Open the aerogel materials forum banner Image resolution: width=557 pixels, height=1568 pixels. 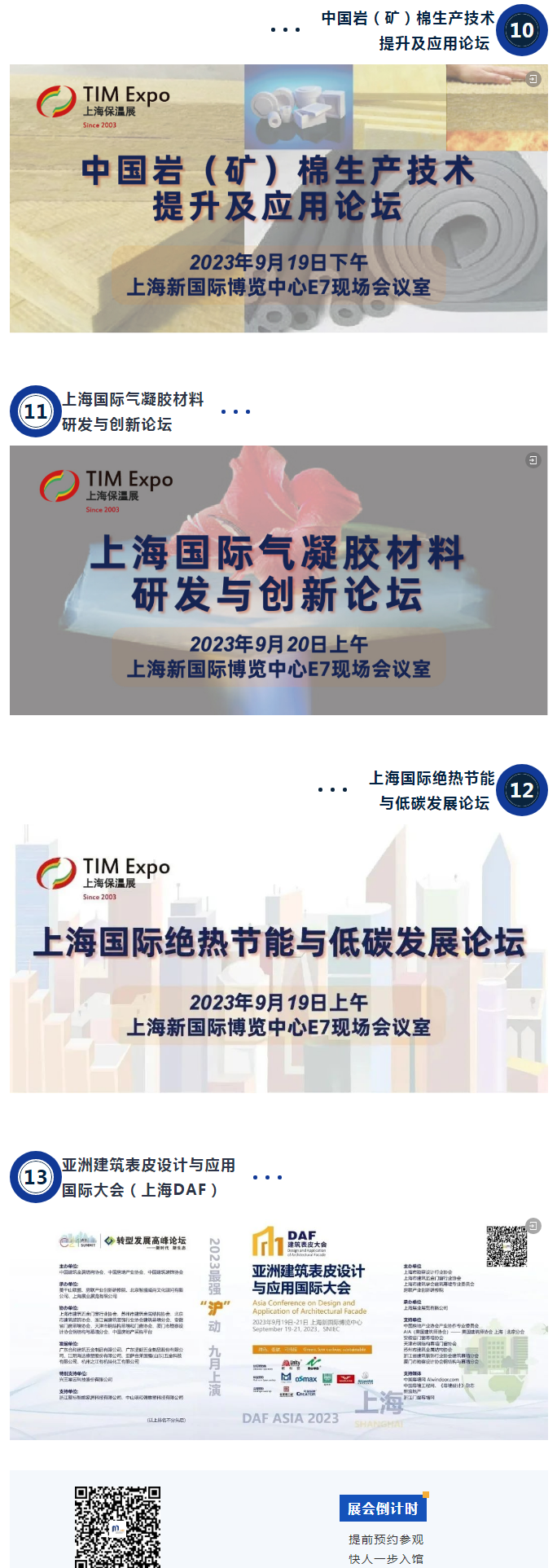pyautogui.click(x=278, y=580)
